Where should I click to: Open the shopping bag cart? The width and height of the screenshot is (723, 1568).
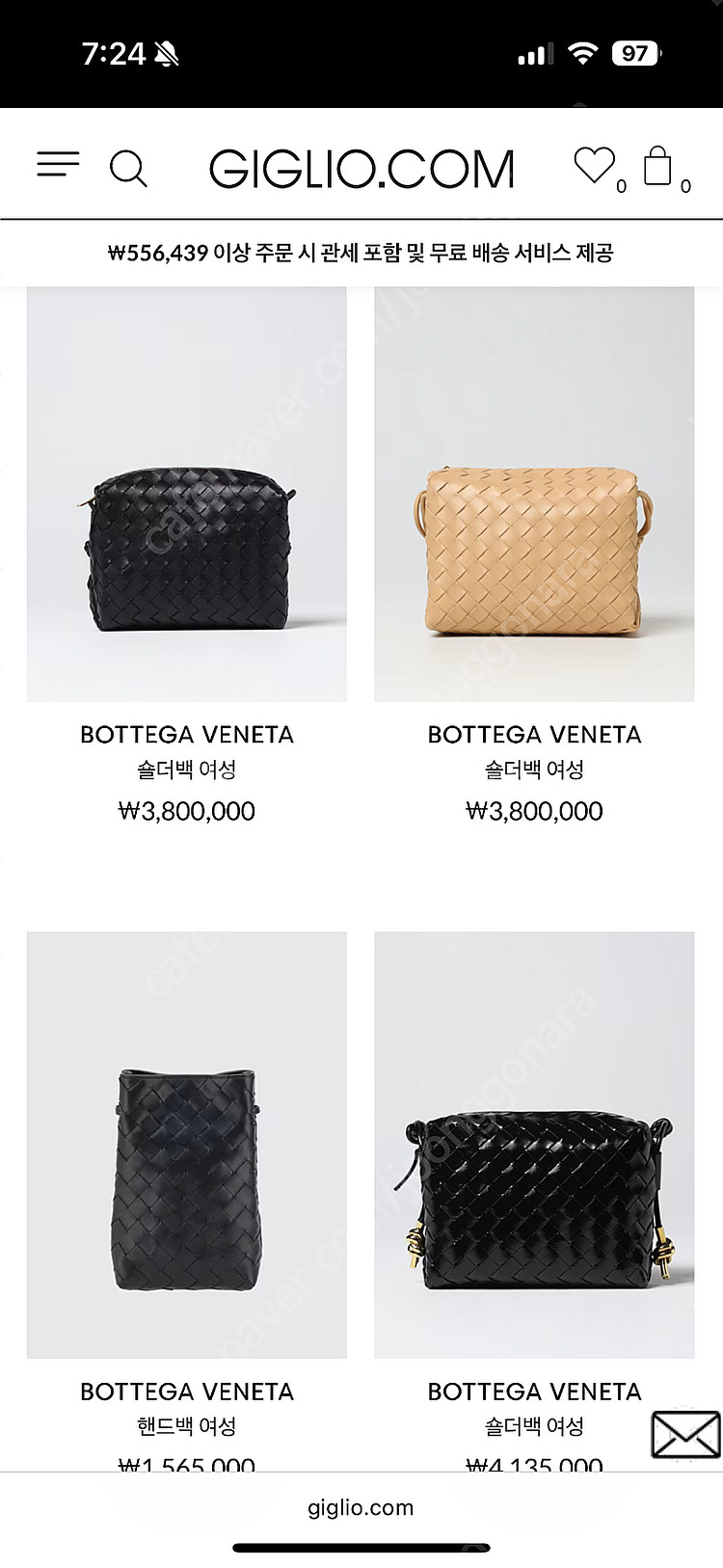pyautogui.click(x=657, y=166)
